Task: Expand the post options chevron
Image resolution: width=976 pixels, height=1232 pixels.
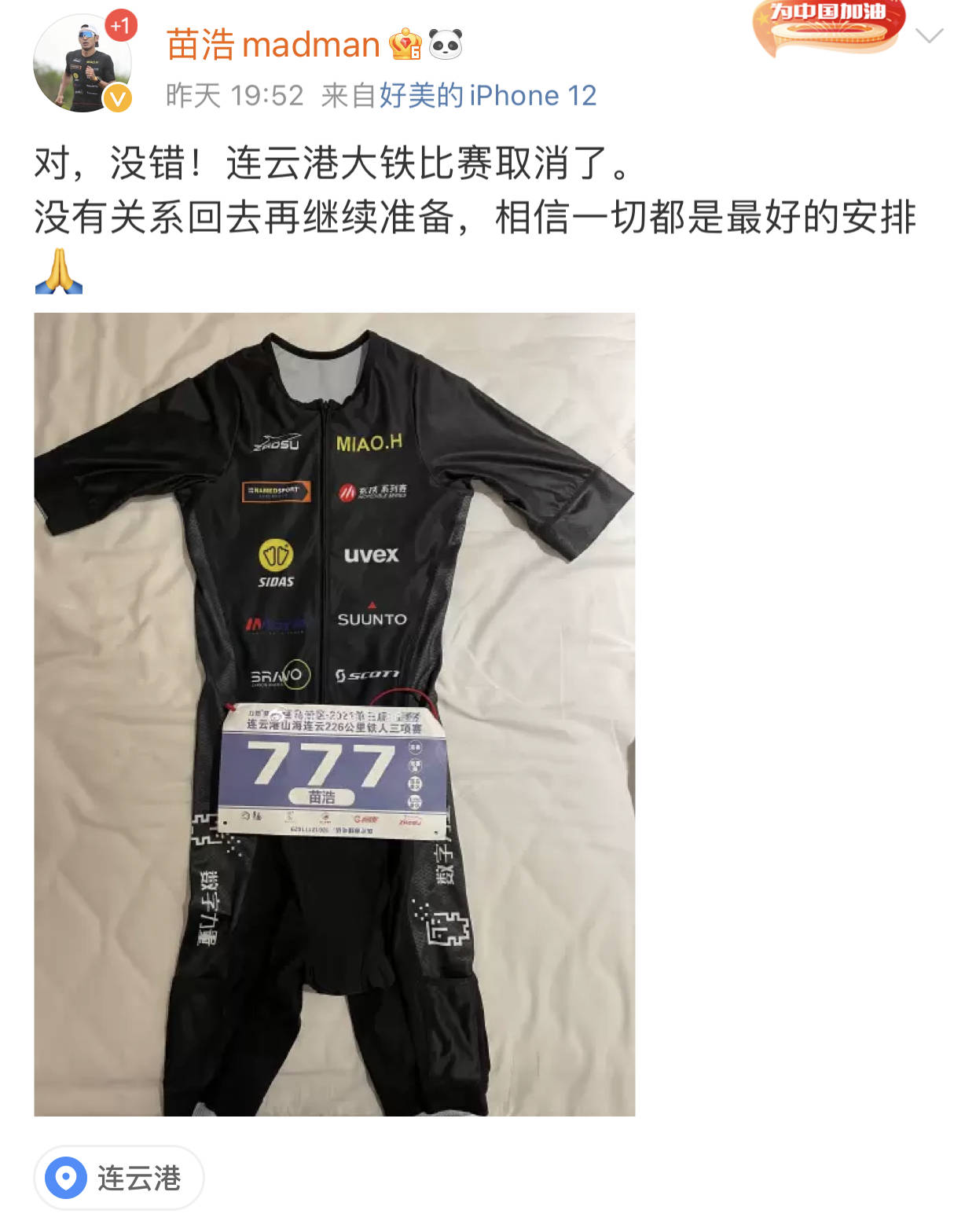Action: (x=929, y=36)
